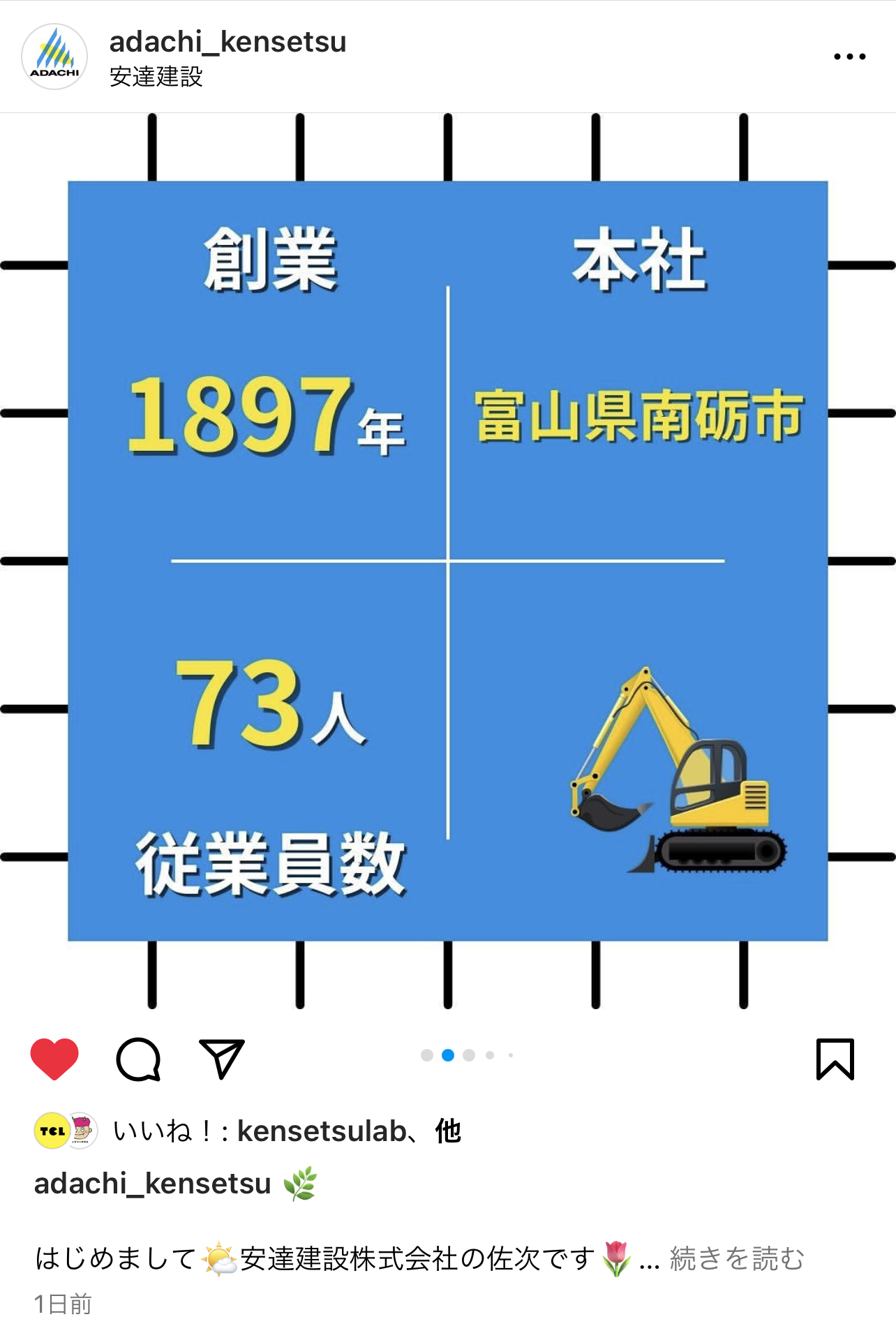Save the post with the bookmark icon
This screenshot has height=1333, width=896.
[x=835, y=1059]
